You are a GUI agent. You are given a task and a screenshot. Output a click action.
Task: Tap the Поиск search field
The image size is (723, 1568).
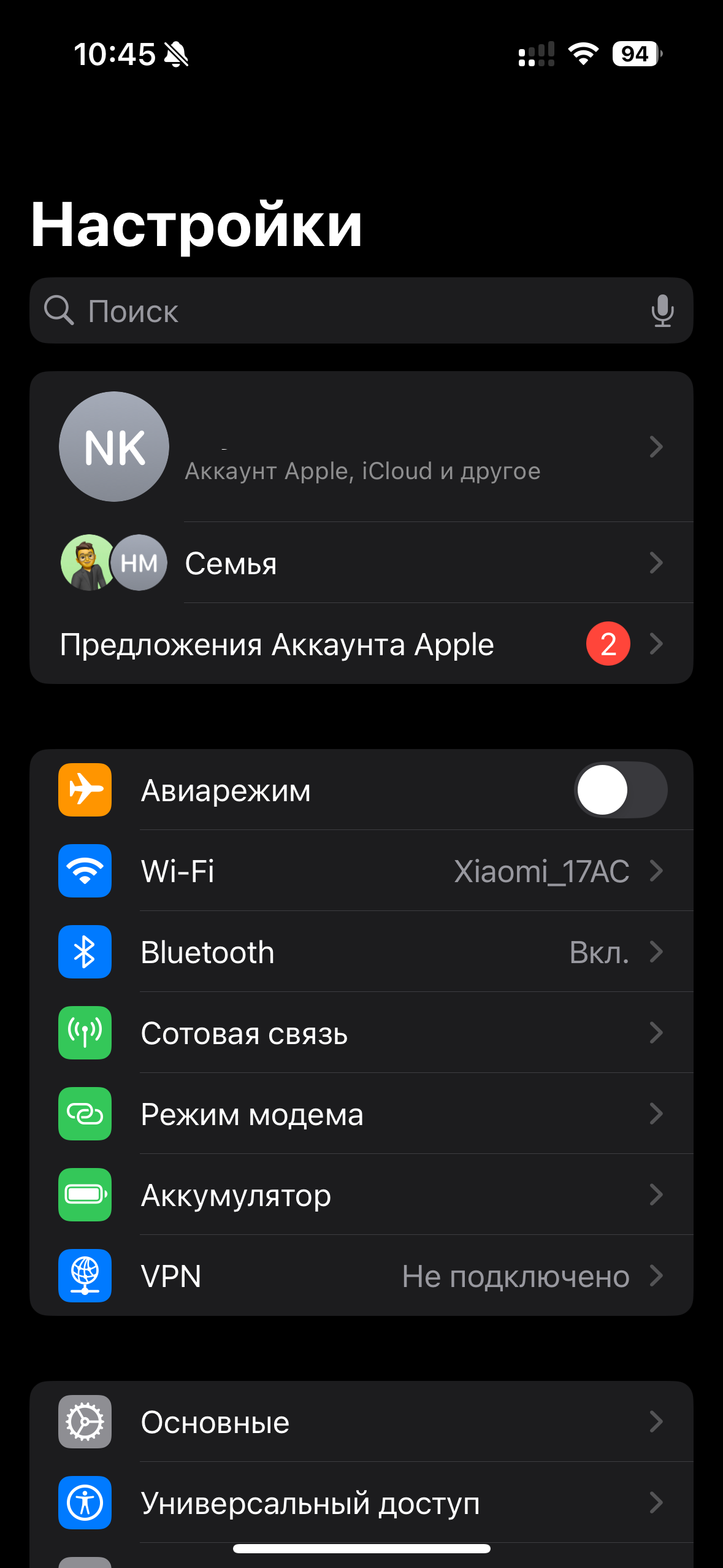pyautogui.click(x=343, y=311)
